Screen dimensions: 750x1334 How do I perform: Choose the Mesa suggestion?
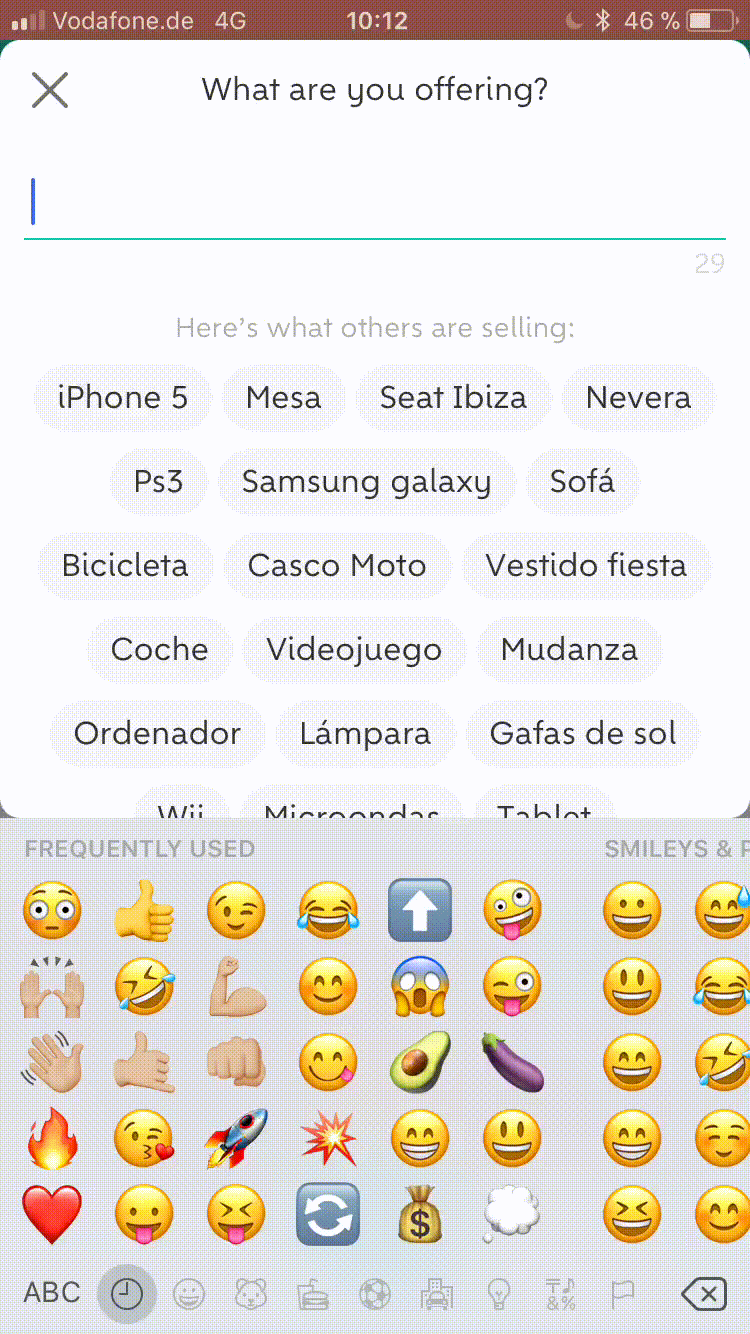[x=284, y=398]
